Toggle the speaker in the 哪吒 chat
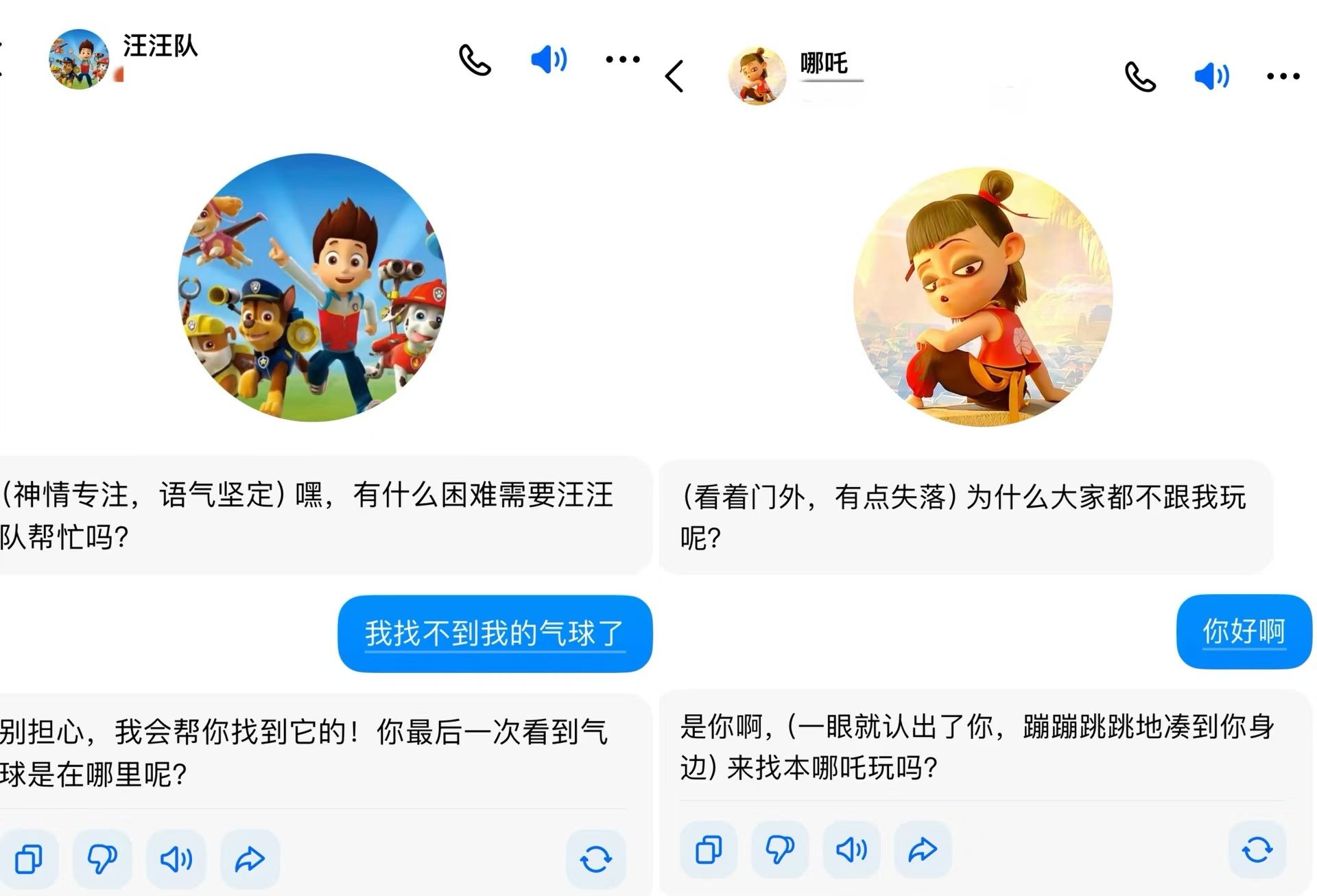Screen dimensions: 1317x896 [x=1212, y=76]
